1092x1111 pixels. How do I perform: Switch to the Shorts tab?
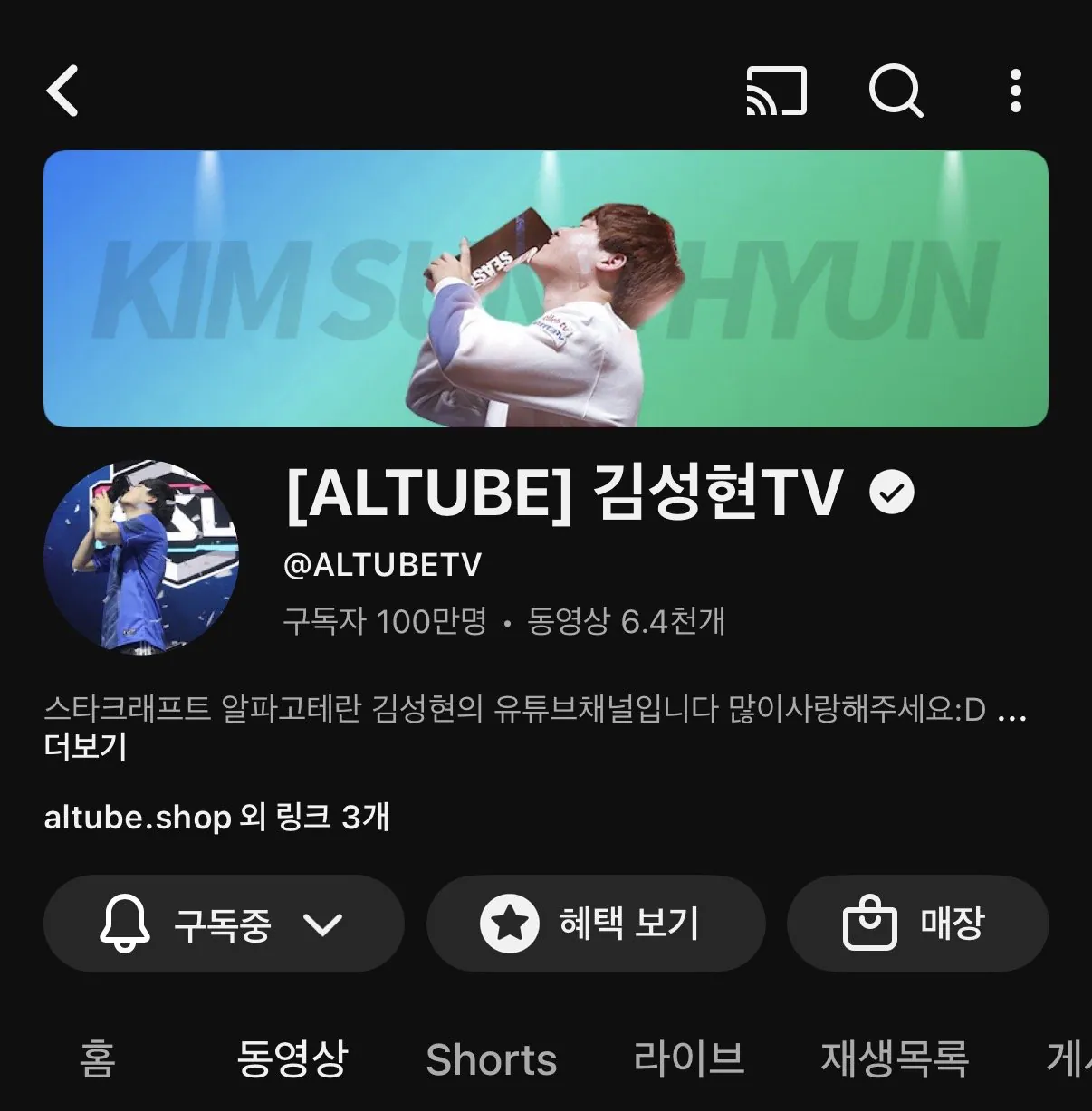pos(491,1058)
